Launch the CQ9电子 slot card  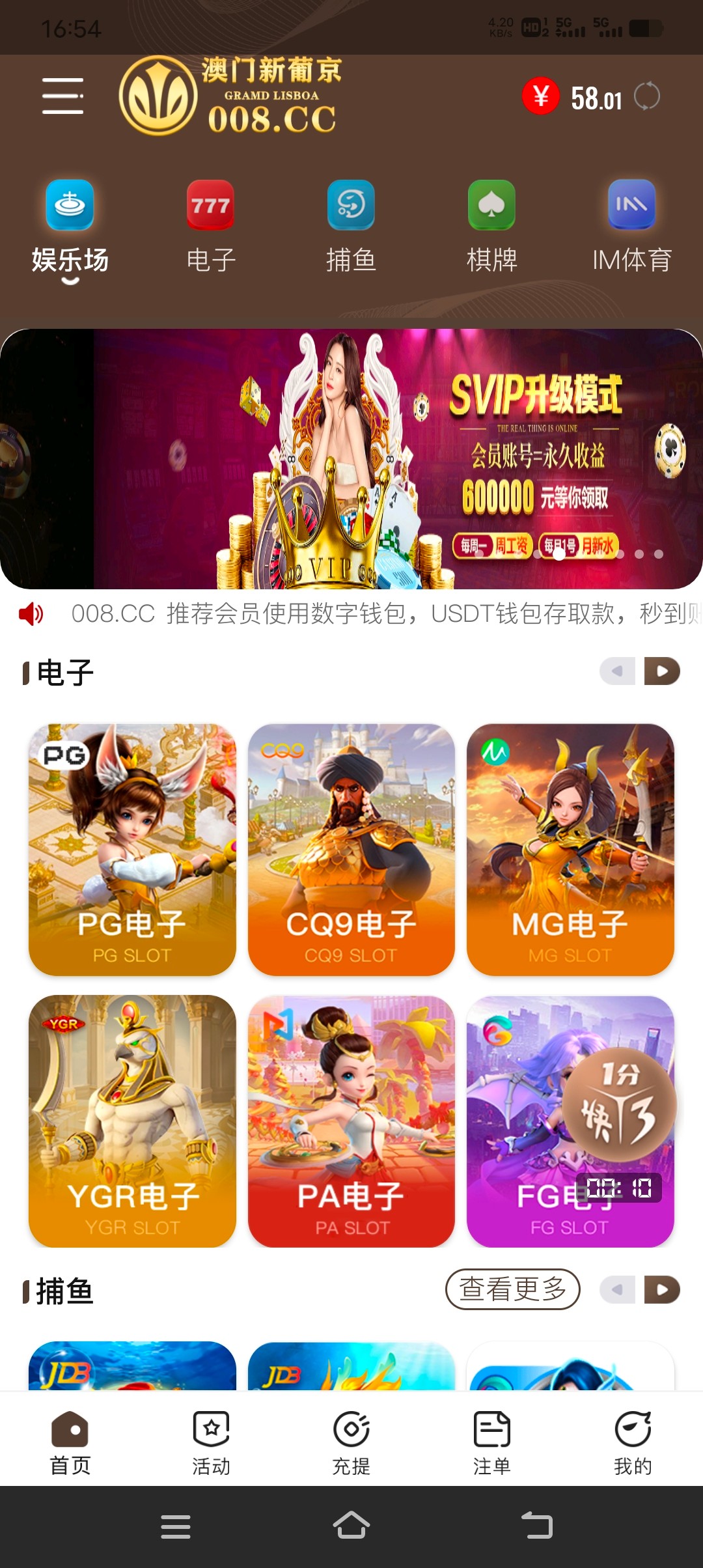[351, 849]
